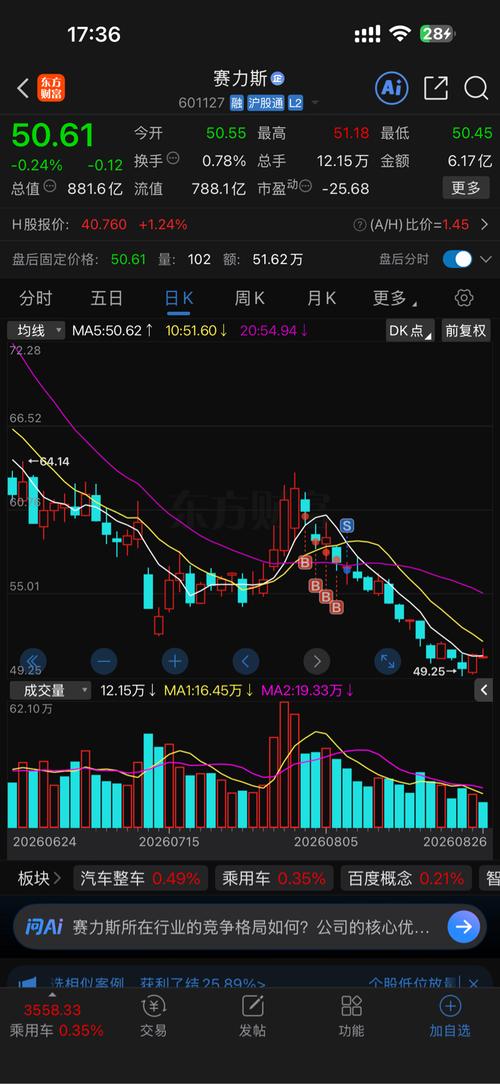
Task: Open the Ai assistant icon
Action: pos(391,88)
